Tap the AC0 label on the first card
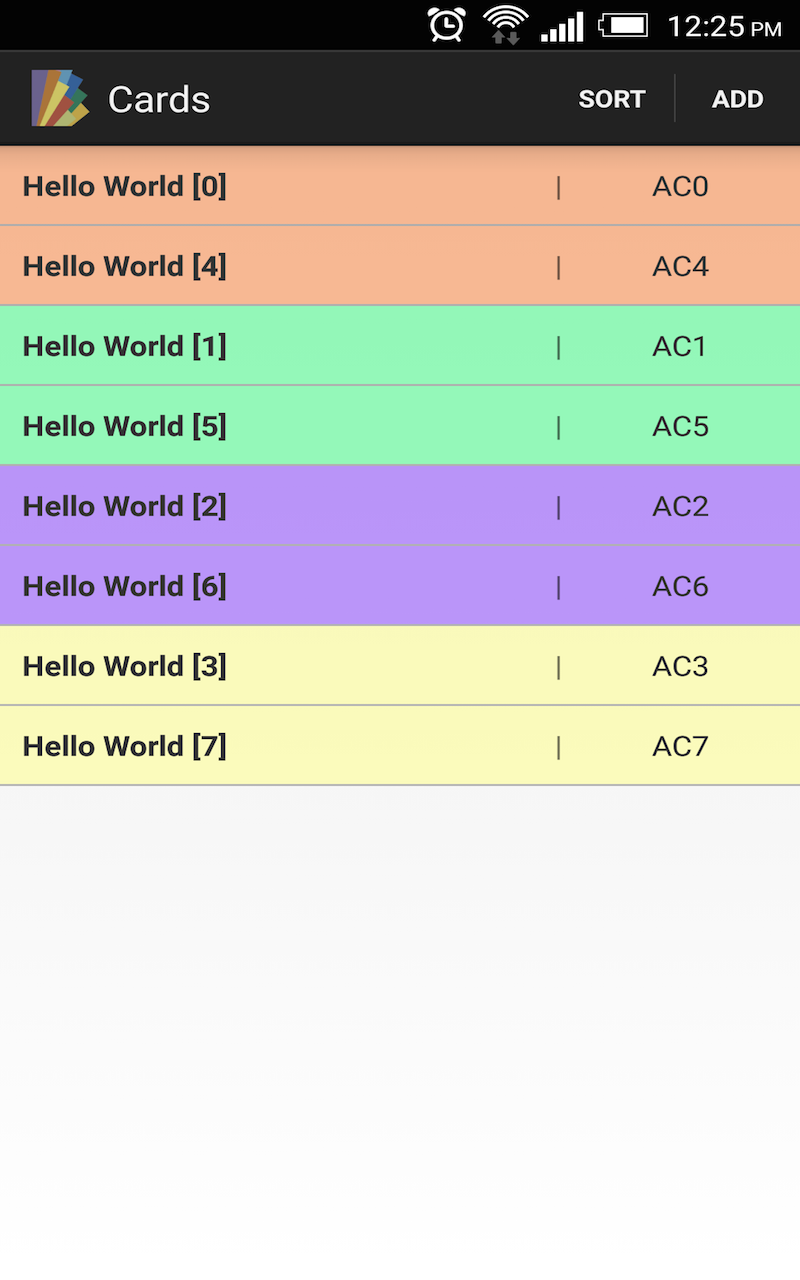800x1280 pixels. click(680, 186)
